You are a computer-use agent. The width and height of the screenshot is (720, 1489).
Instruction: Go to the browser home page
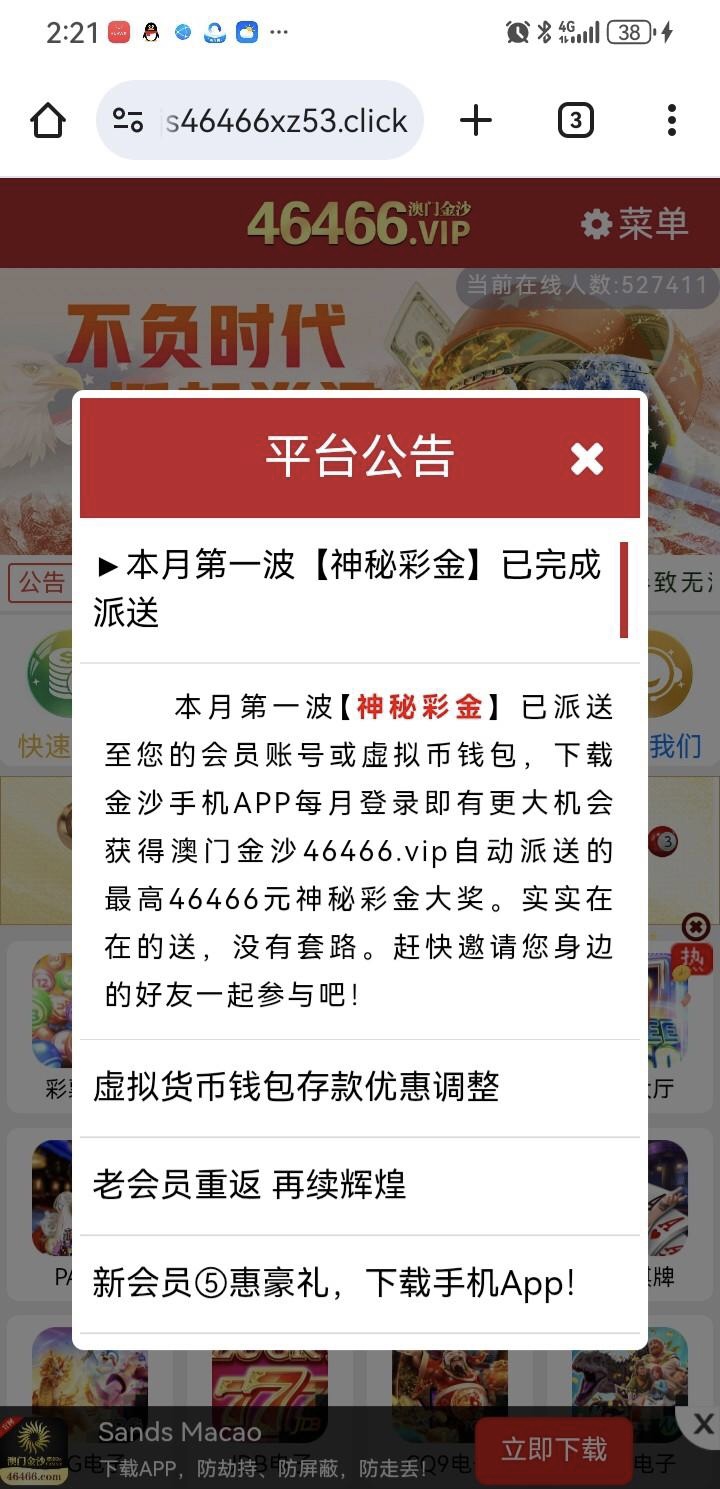click(x=48, y=121)
